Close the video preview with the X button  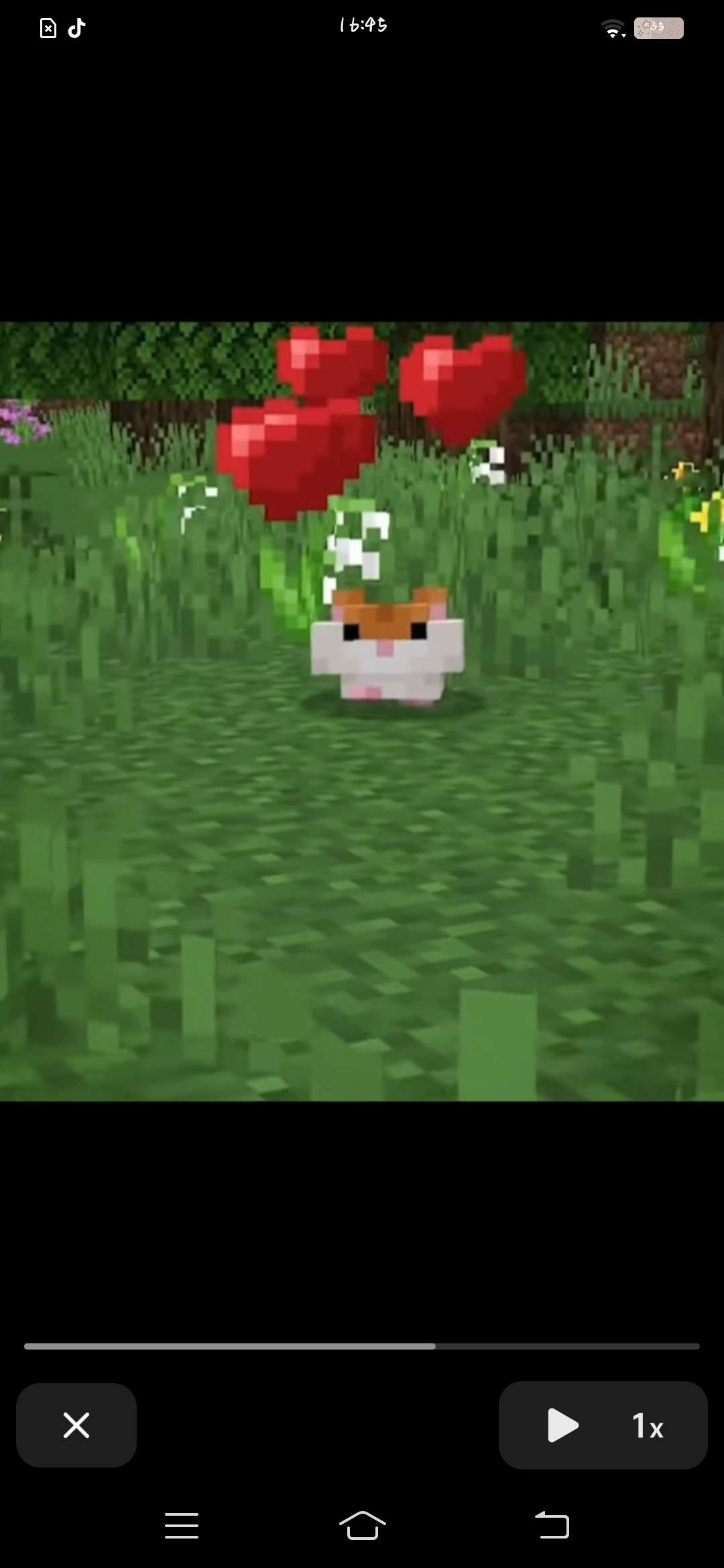click(x=76, y=1425)
